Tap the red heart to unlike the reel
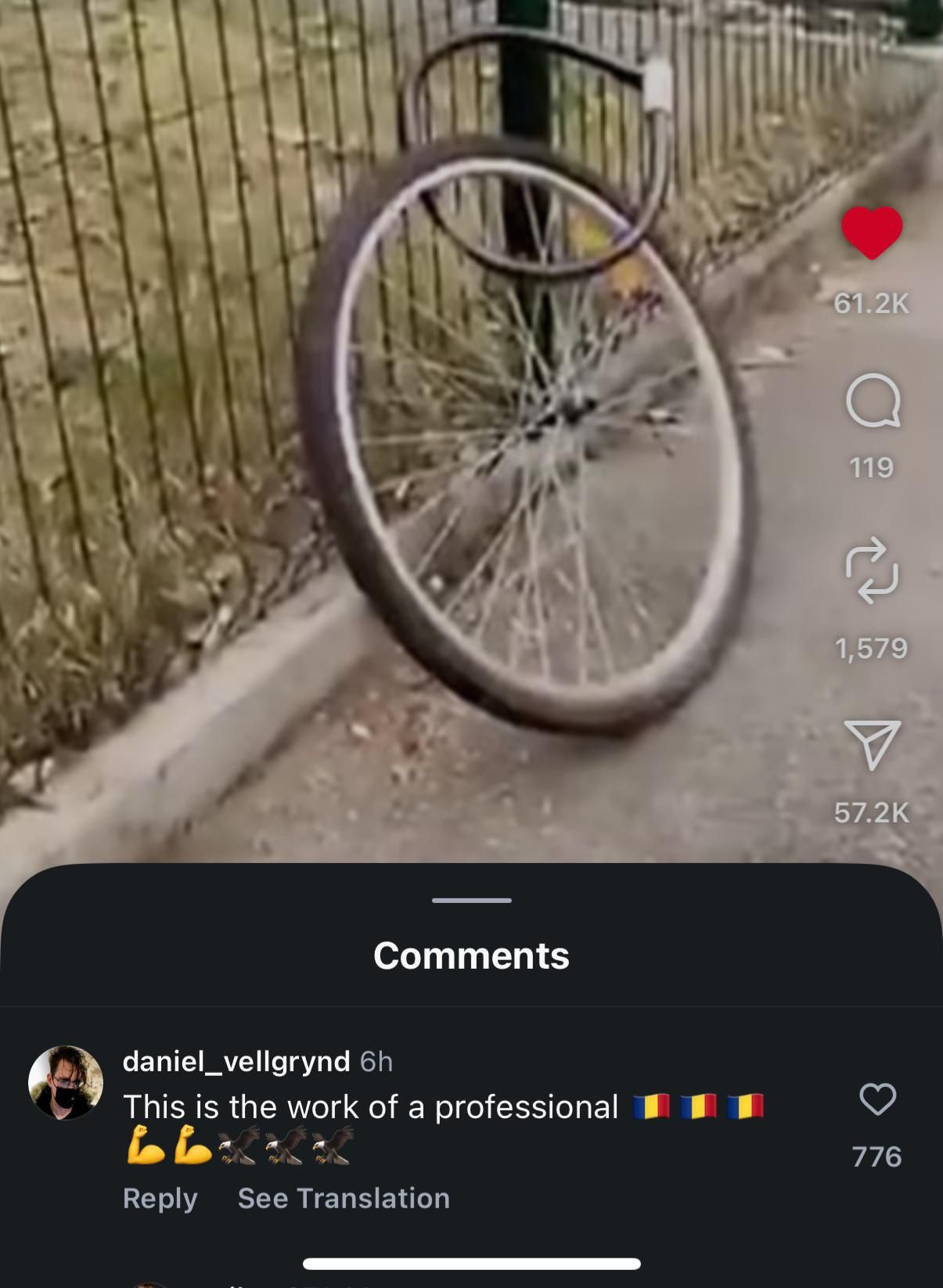The width and height of the screenshot is (943, 1288). (x=871, y=233)
